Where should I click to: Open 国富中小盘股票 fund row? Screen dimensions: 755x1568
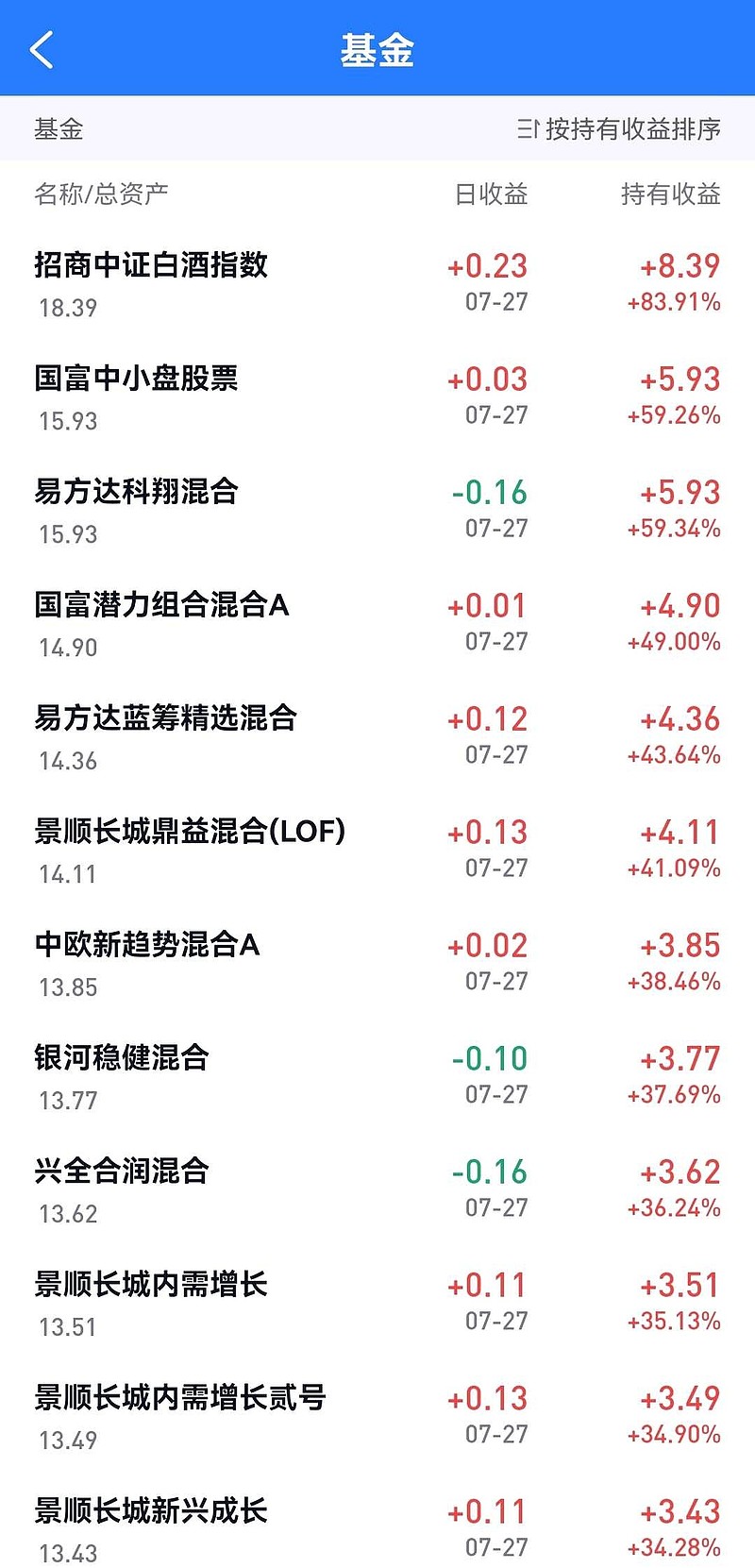(377, 397)
